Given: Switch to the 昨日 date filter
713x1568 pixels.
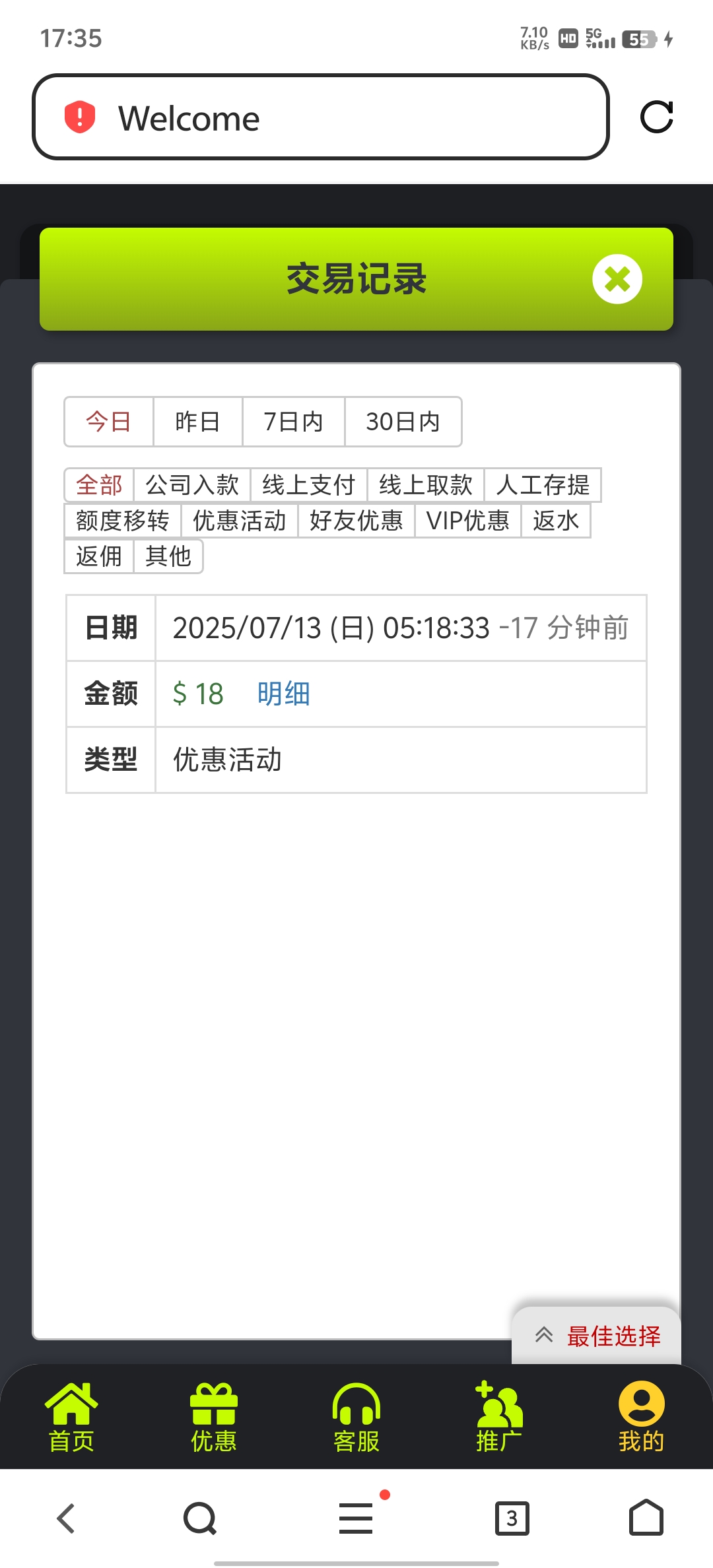Looking at the screenshot, I should click(x=197, y=422).
